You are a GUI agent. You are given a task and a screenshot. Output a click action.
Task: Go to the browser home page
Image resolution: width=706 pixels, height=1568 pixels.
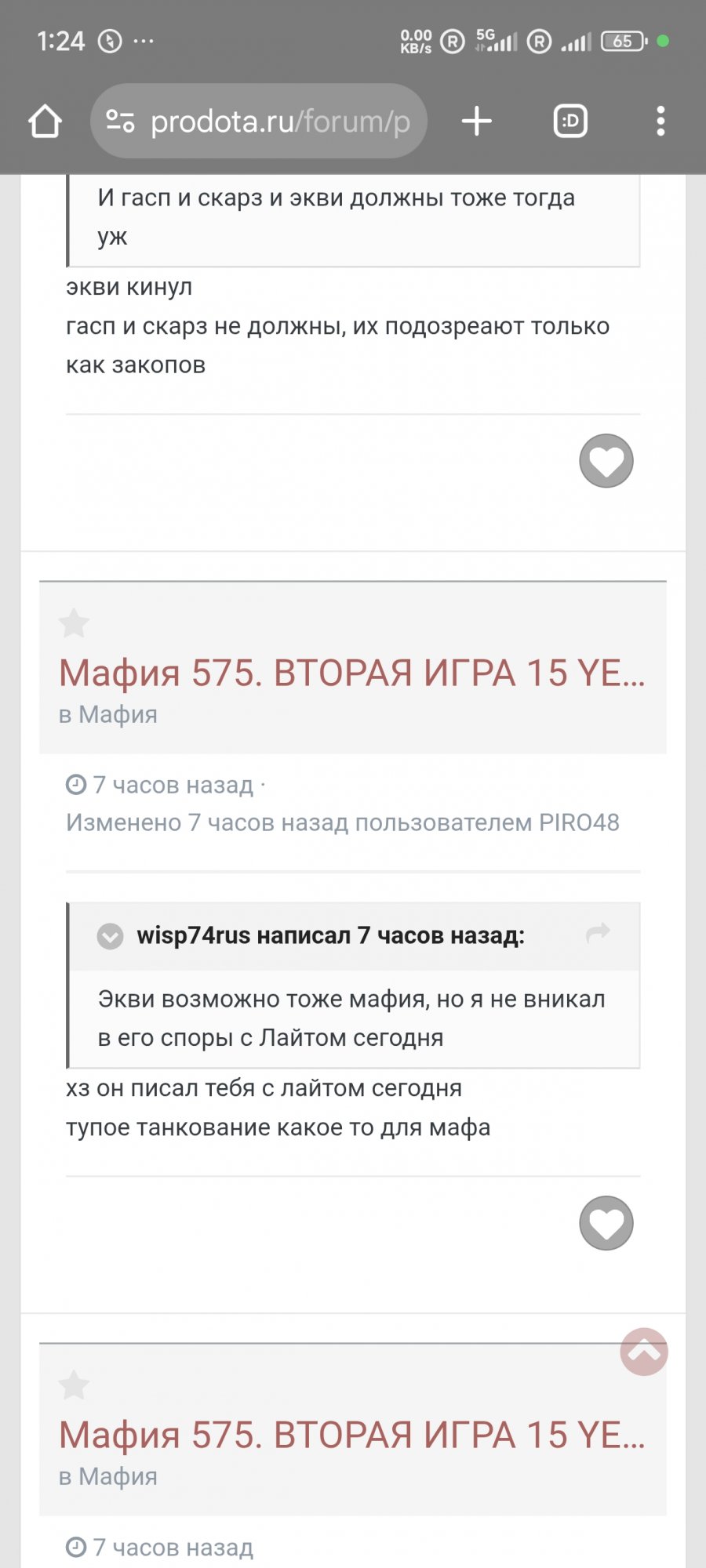(45, 122)
